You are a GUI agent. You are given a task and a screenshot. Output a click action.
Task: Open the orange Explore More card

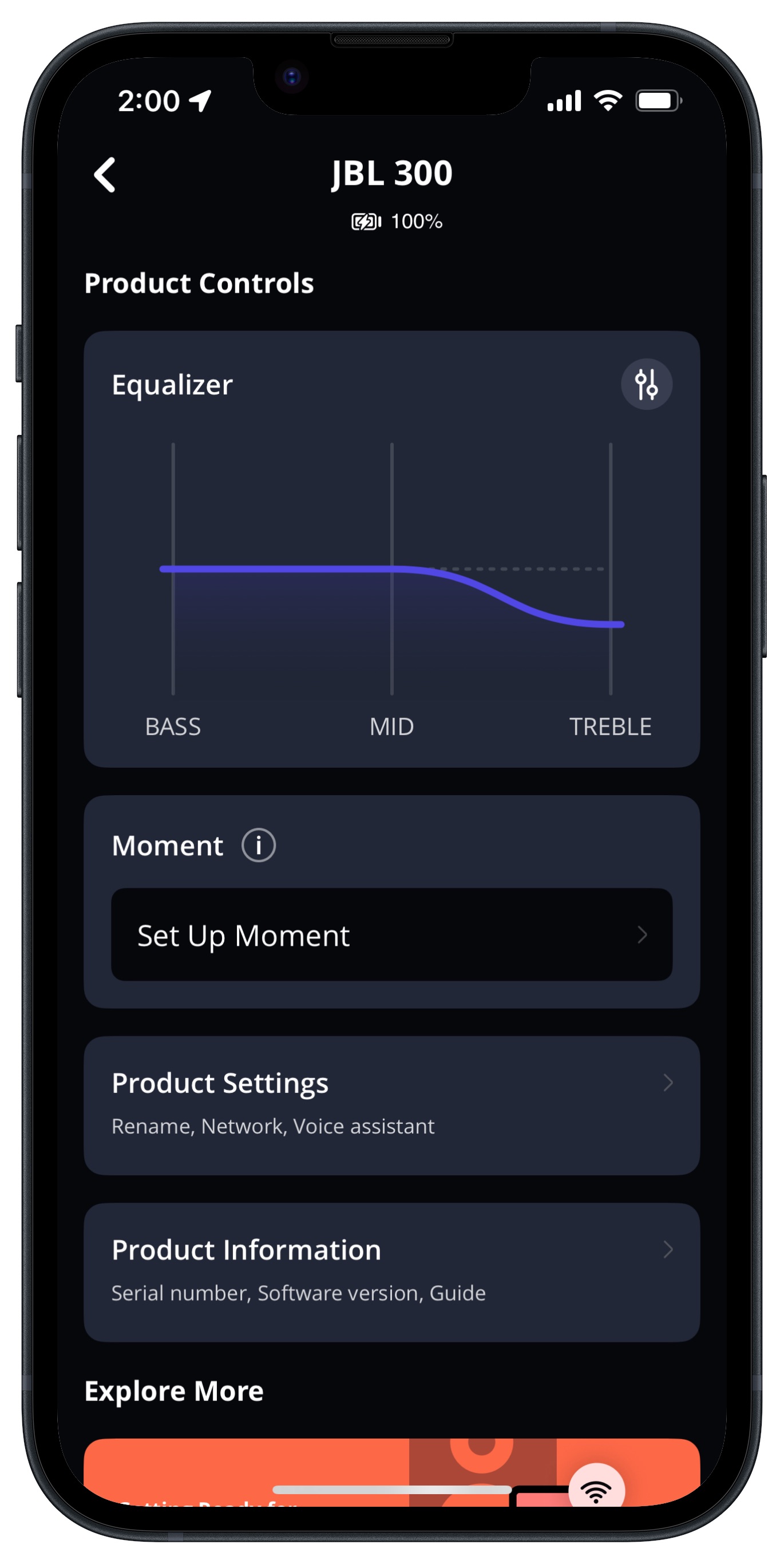click(391, 1472)
